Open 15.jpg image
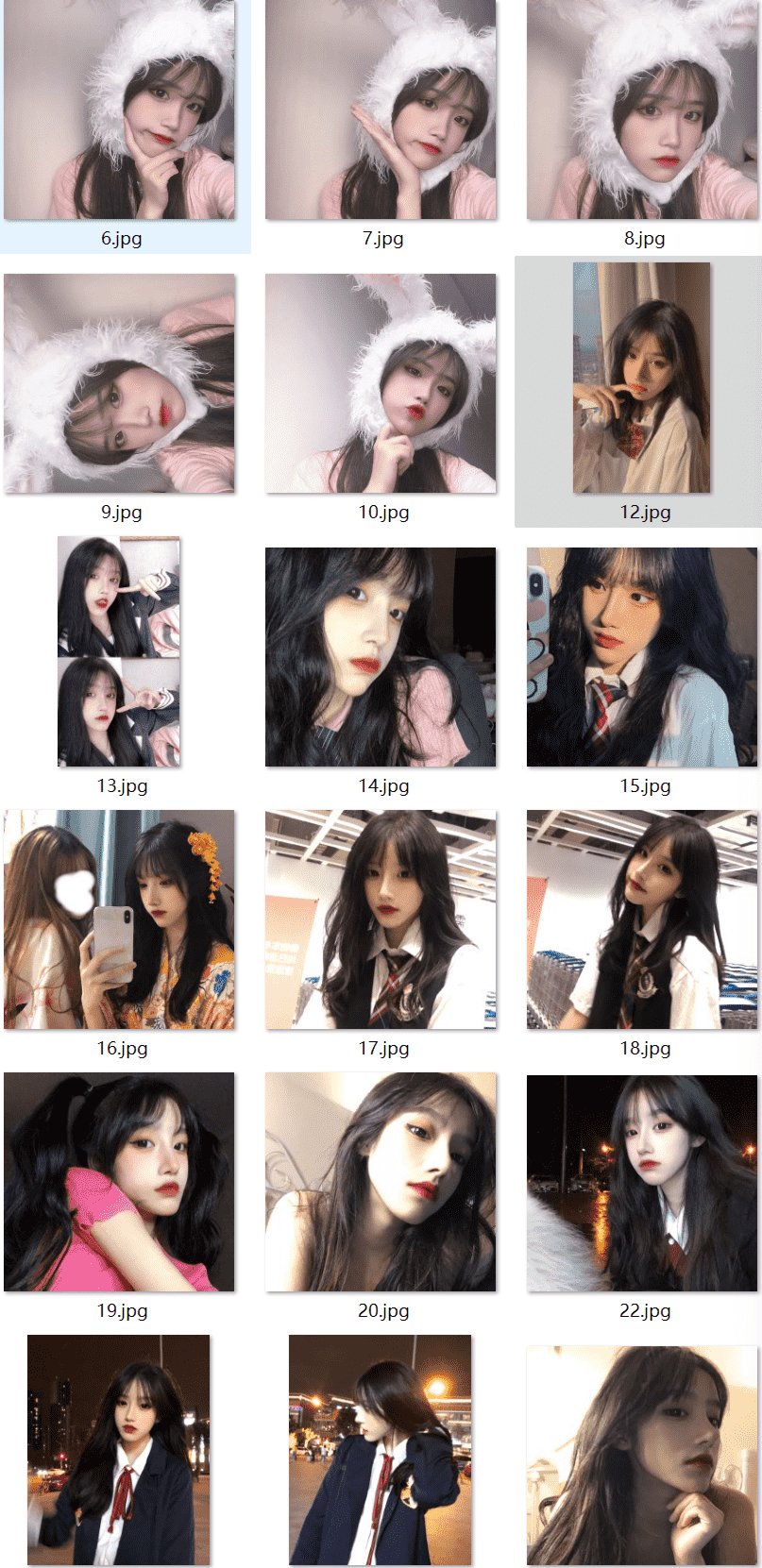Screen dimensions: 762x1568 (642, 657)
